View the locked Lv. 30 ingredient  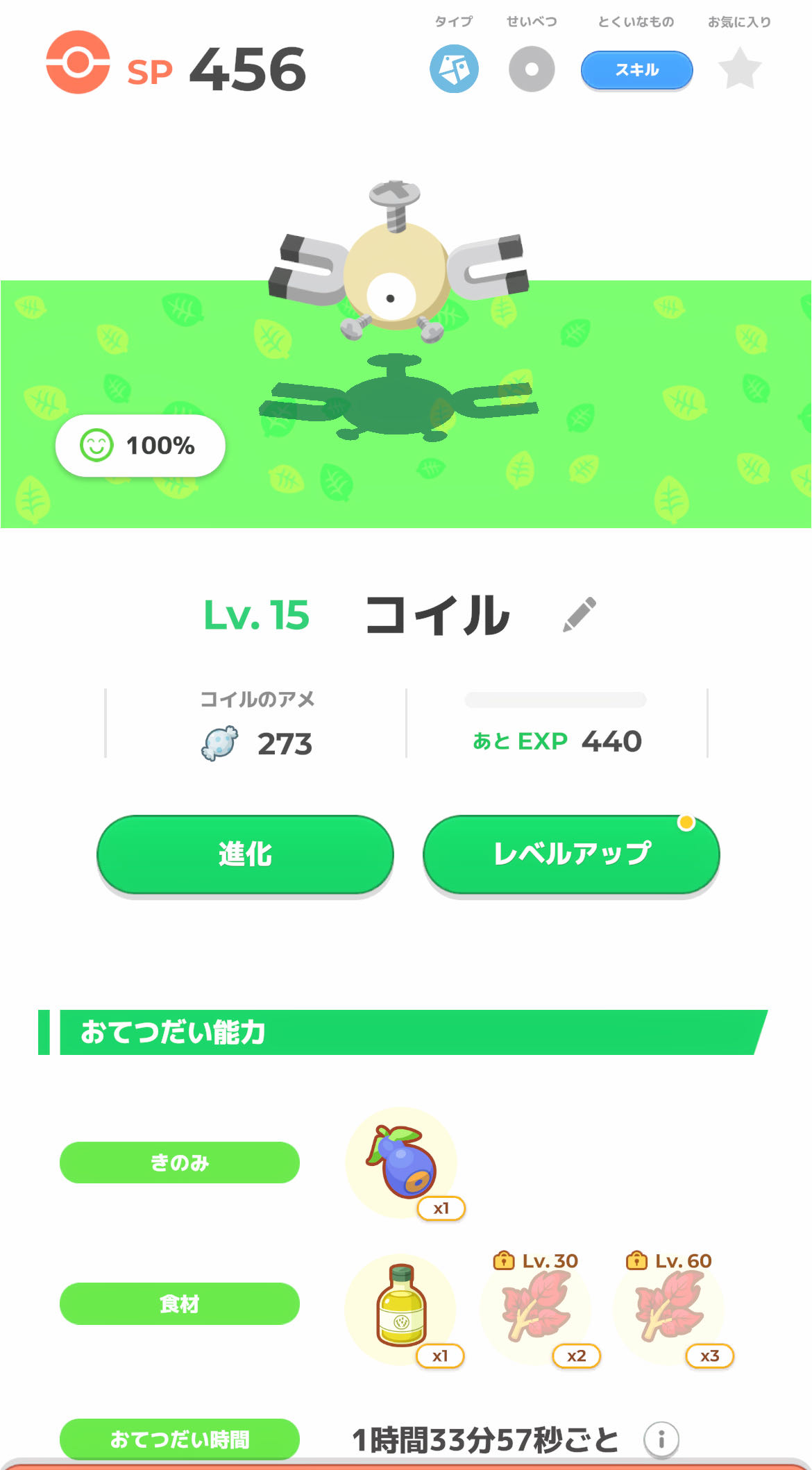pos(536,1308)
